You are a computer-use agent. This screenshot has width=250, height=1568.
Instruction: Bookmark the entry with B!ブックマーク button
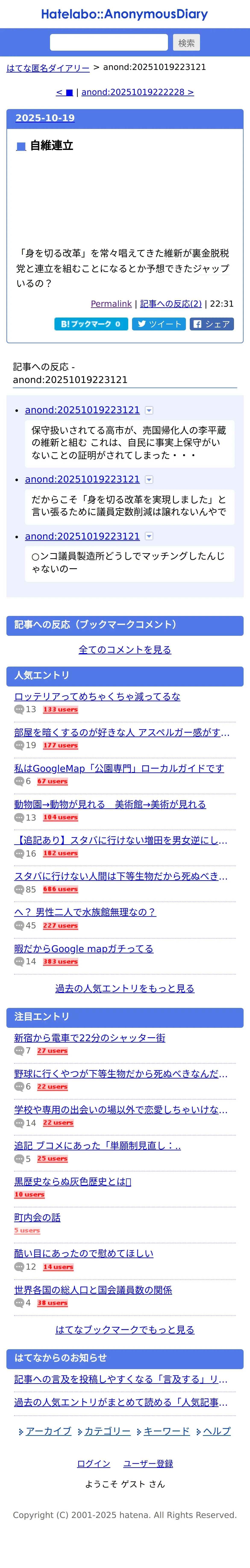pos(91,324)
